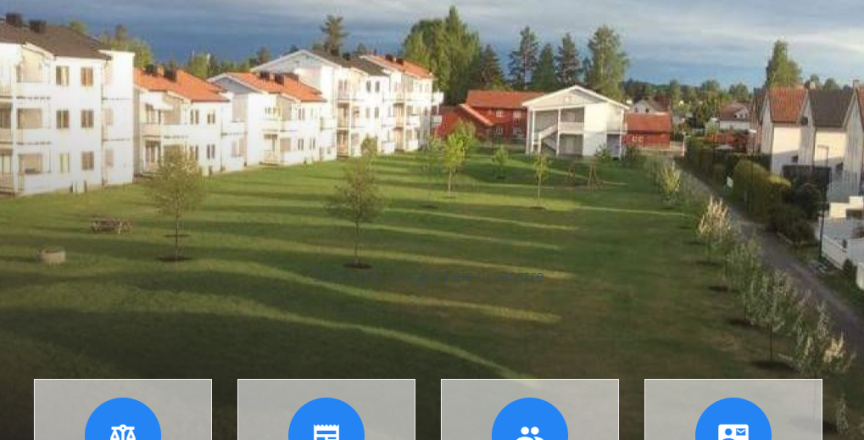Open the contact card tile
864x440 pixels.
coord(733,422)
